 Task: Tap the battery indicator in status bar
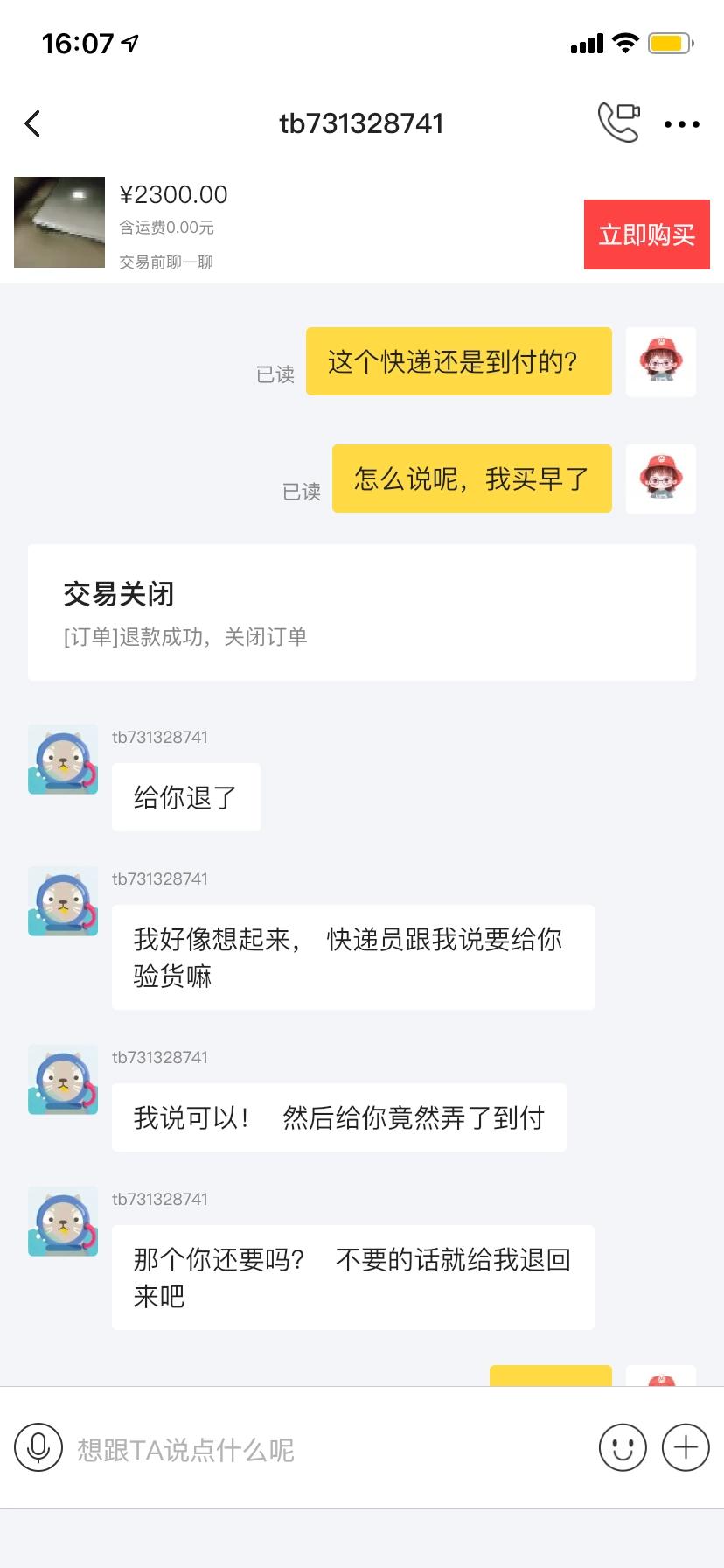(x=668, y=41)
